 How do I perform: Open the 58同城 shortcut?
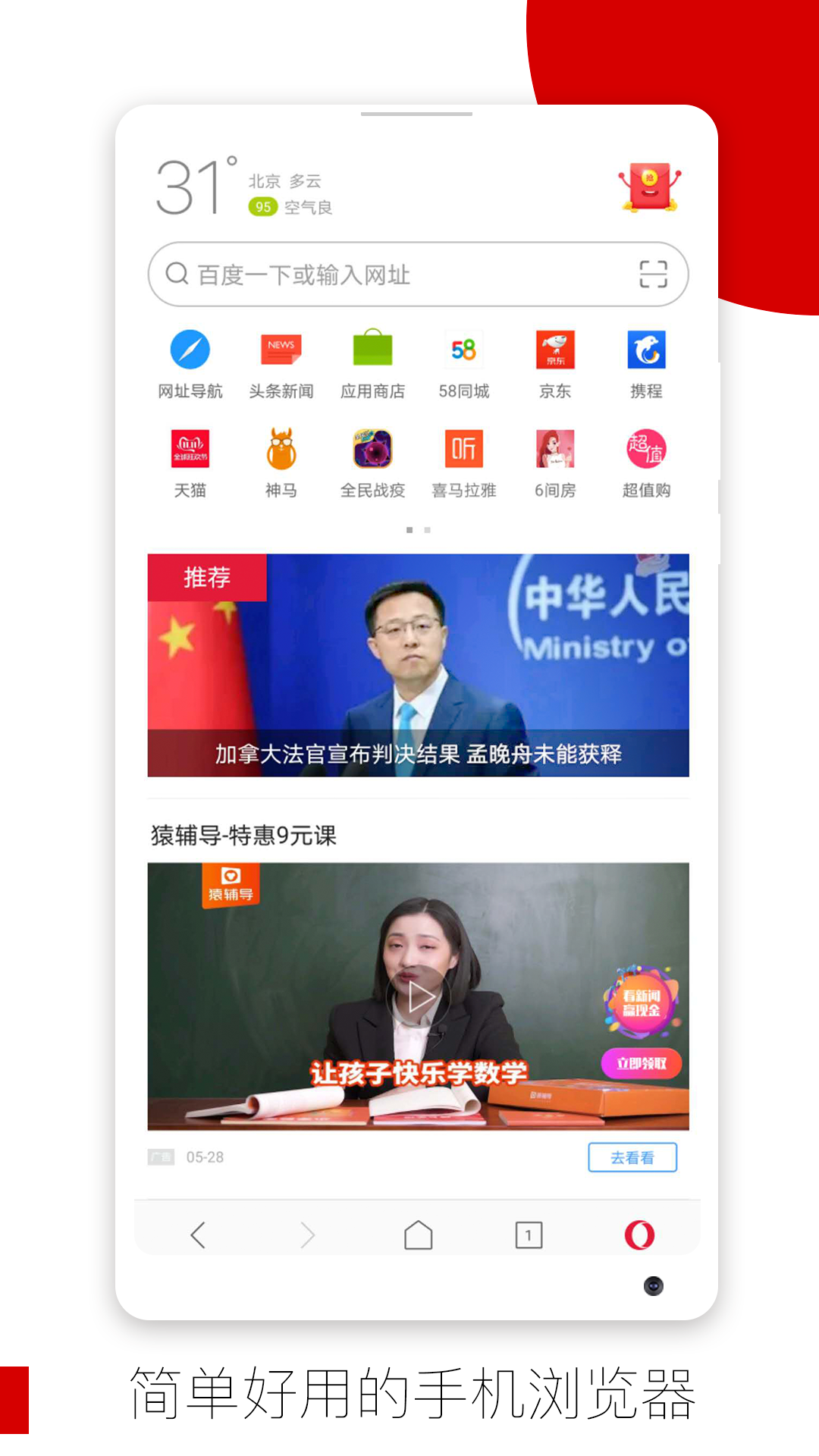click(465, 350)
